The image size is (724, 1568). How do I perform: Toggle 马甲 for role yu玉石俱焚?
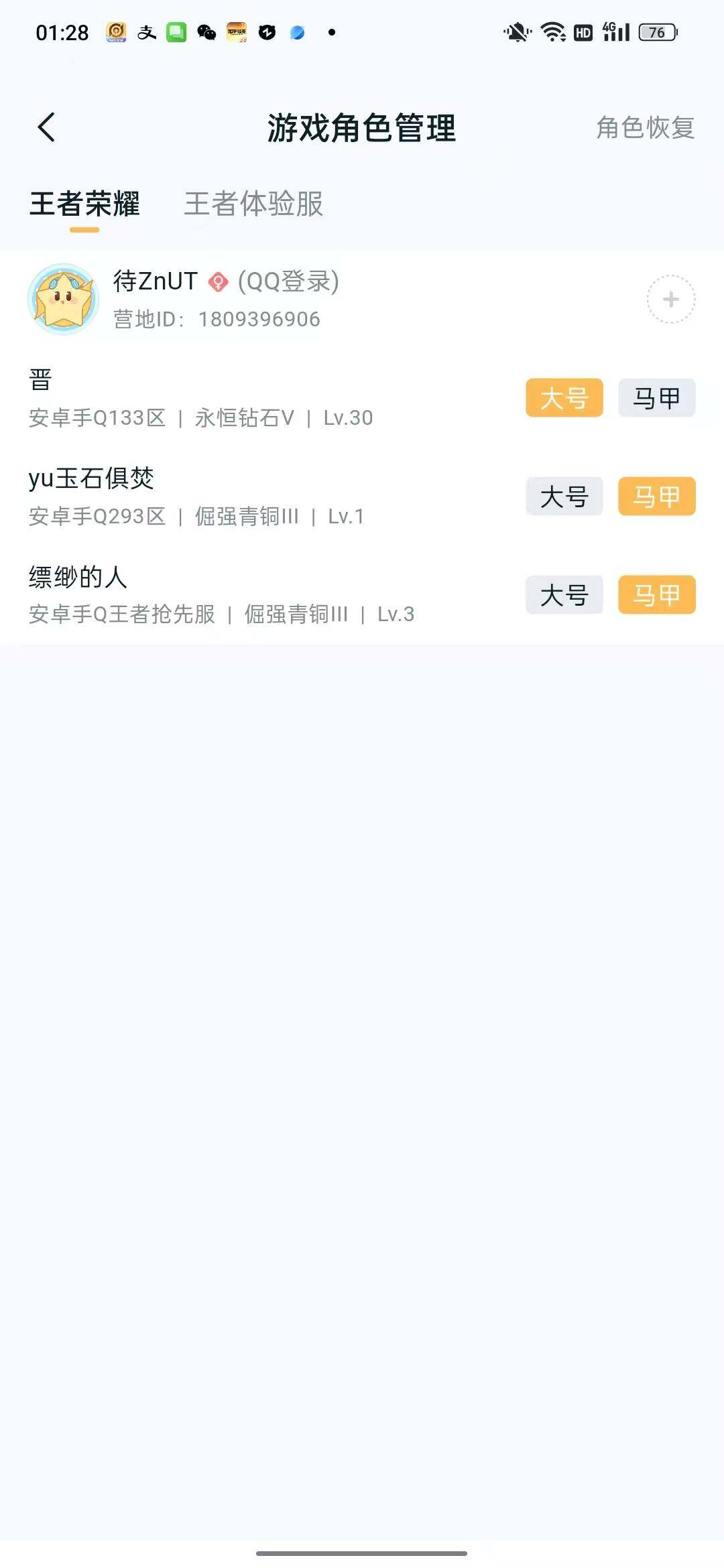(656, 497)
